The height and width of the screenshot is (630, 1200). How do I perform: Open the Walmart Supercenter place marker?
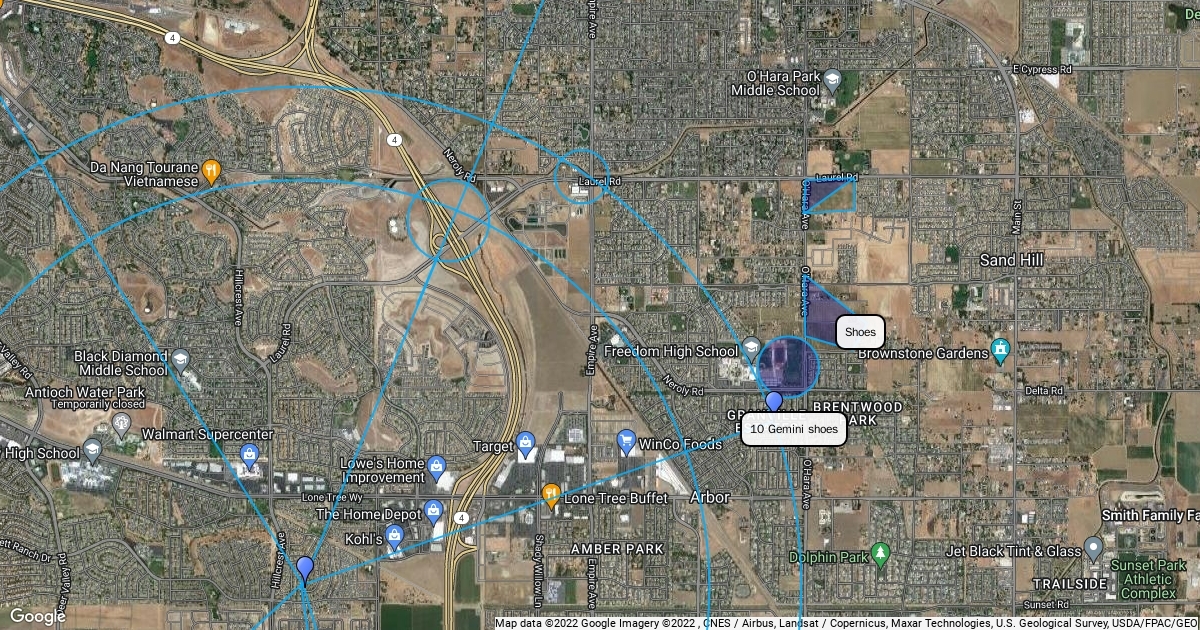(250, 456)
